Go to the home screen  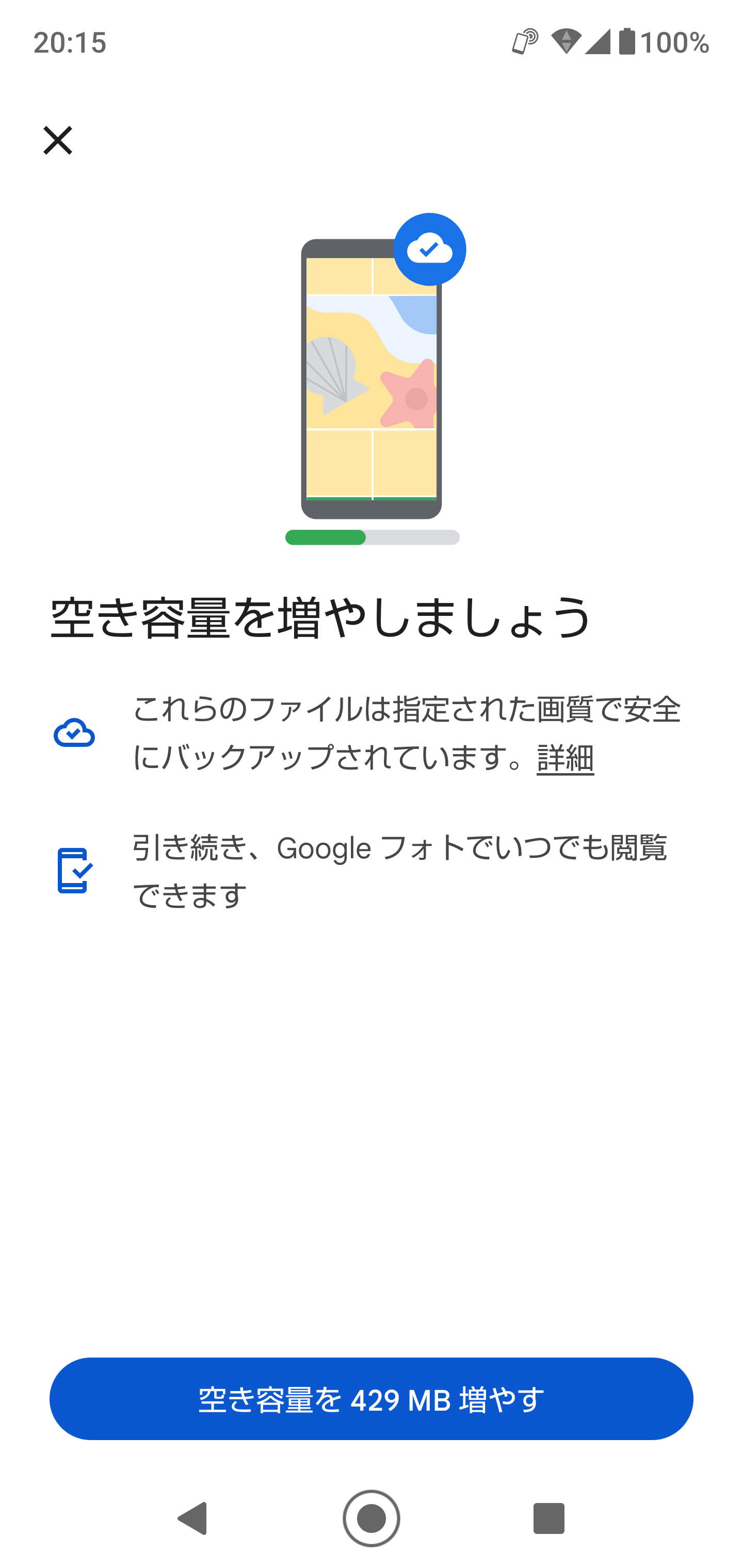[x=371, y=1518]
